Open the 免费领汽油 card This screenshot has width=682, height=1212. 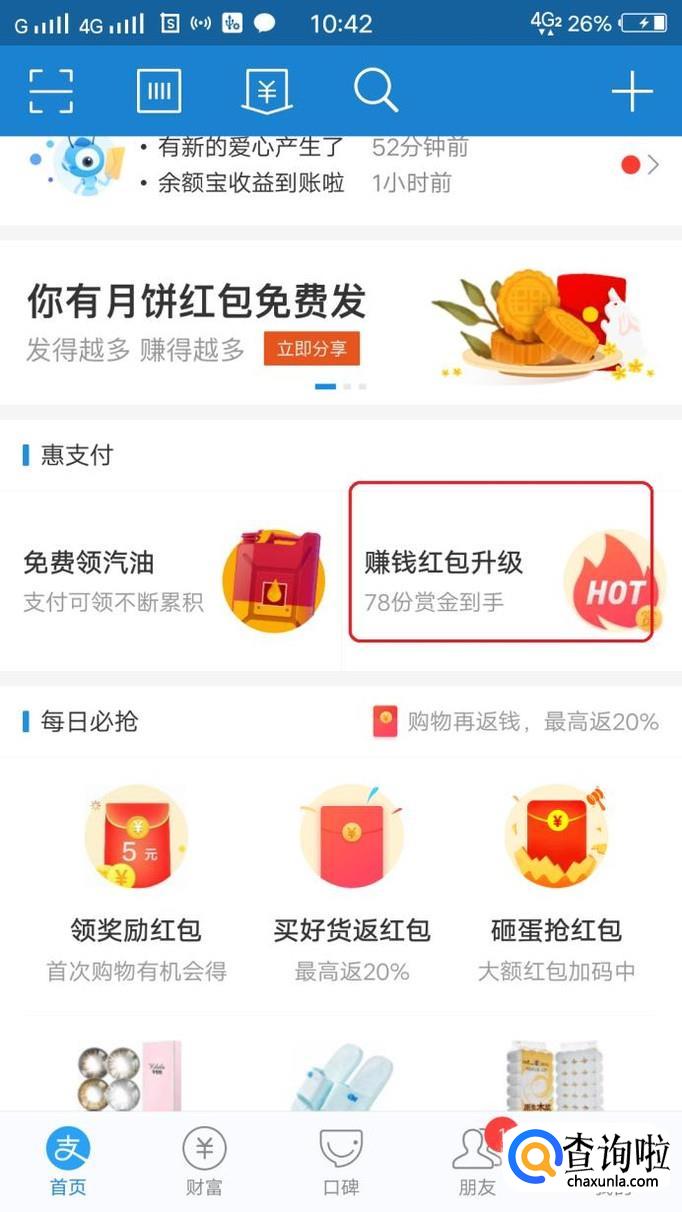(x=170, y=580)
